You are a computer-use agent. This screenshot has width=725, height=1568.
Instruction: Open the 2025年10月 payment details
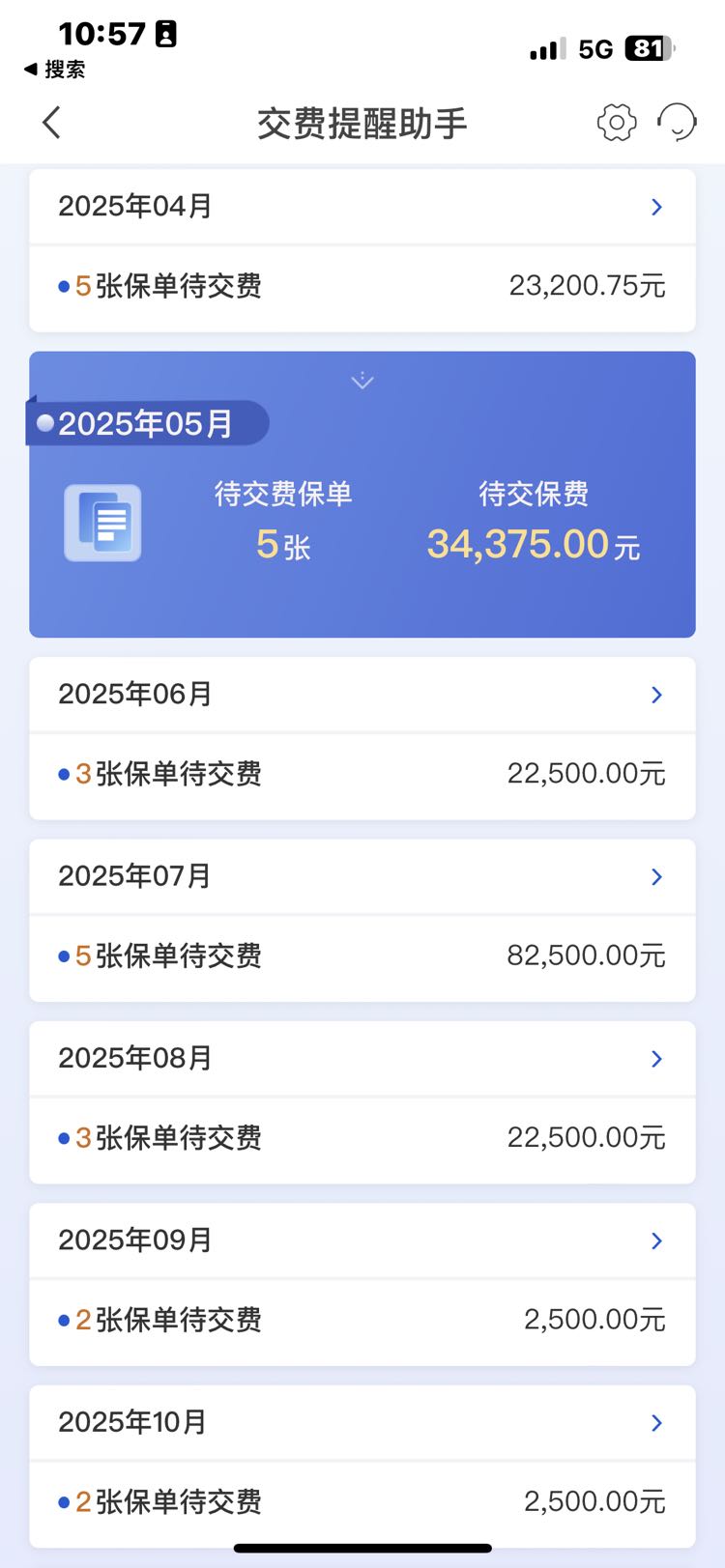pos(362,1423)
